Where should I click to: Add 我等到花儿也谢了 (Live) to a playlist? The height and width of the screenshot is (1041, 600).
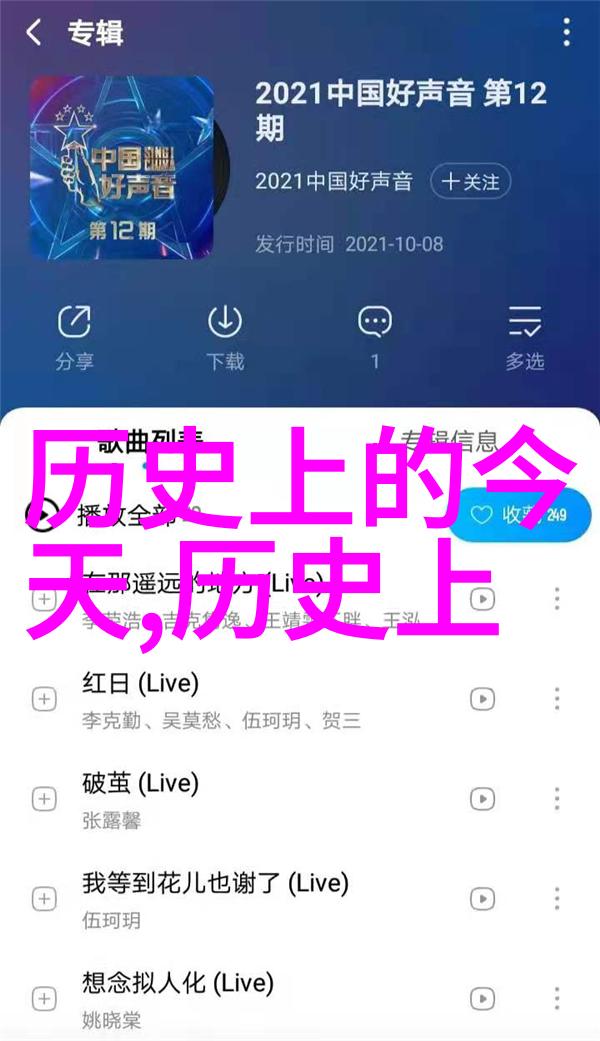pyautogui.click(x=44, y=899)
